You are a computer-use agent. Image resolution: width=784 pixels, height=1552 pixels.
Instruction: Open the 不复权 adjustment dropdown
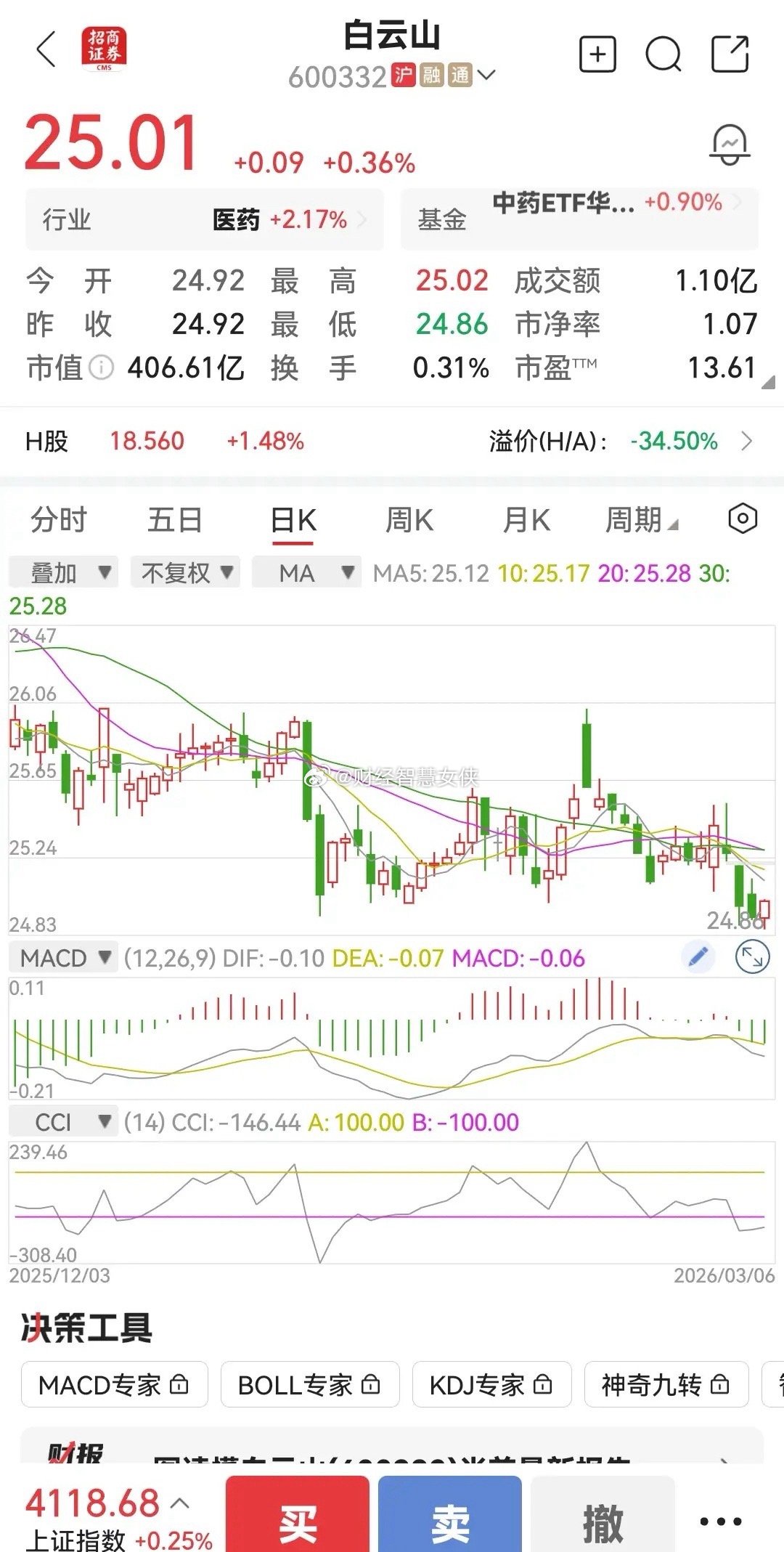tap(185, 572)
